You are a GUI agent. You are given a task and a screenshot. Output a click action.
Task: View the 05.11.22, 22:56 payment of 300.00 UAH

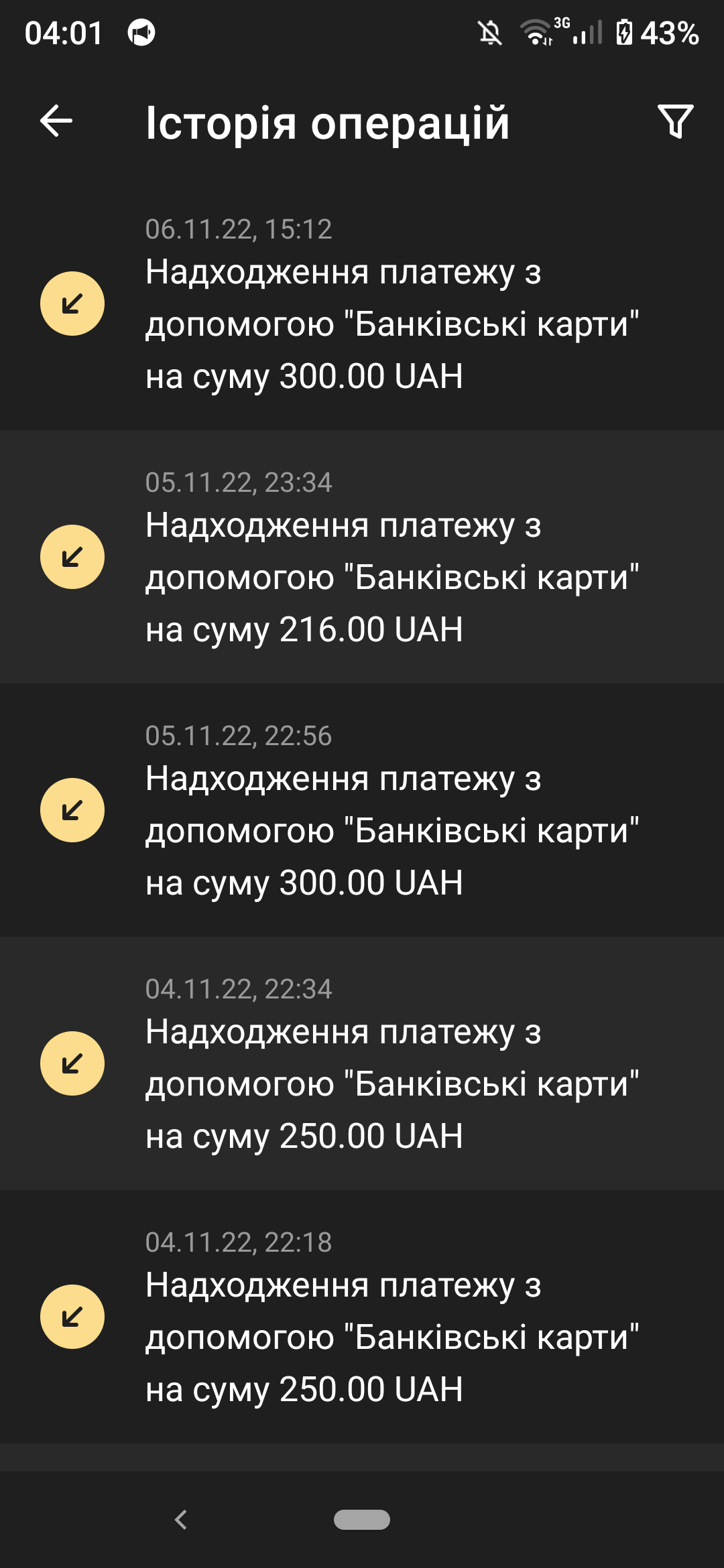362,810
